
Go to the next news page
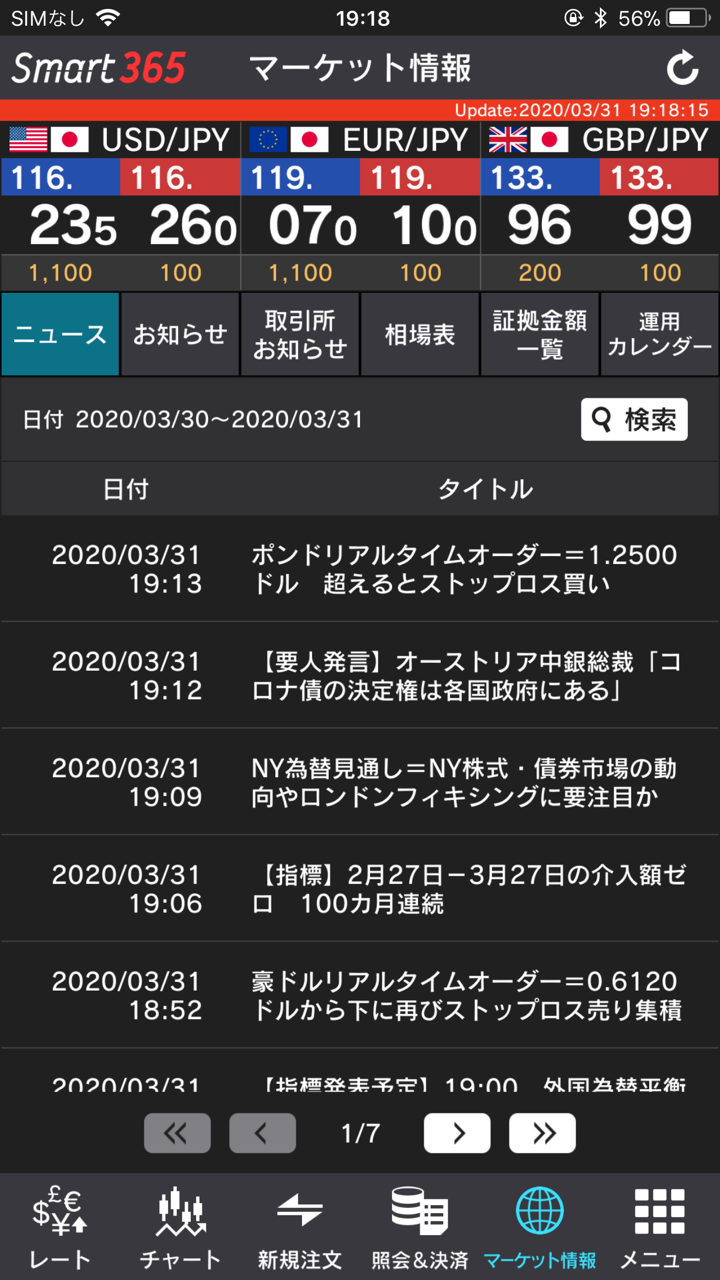457,1133
